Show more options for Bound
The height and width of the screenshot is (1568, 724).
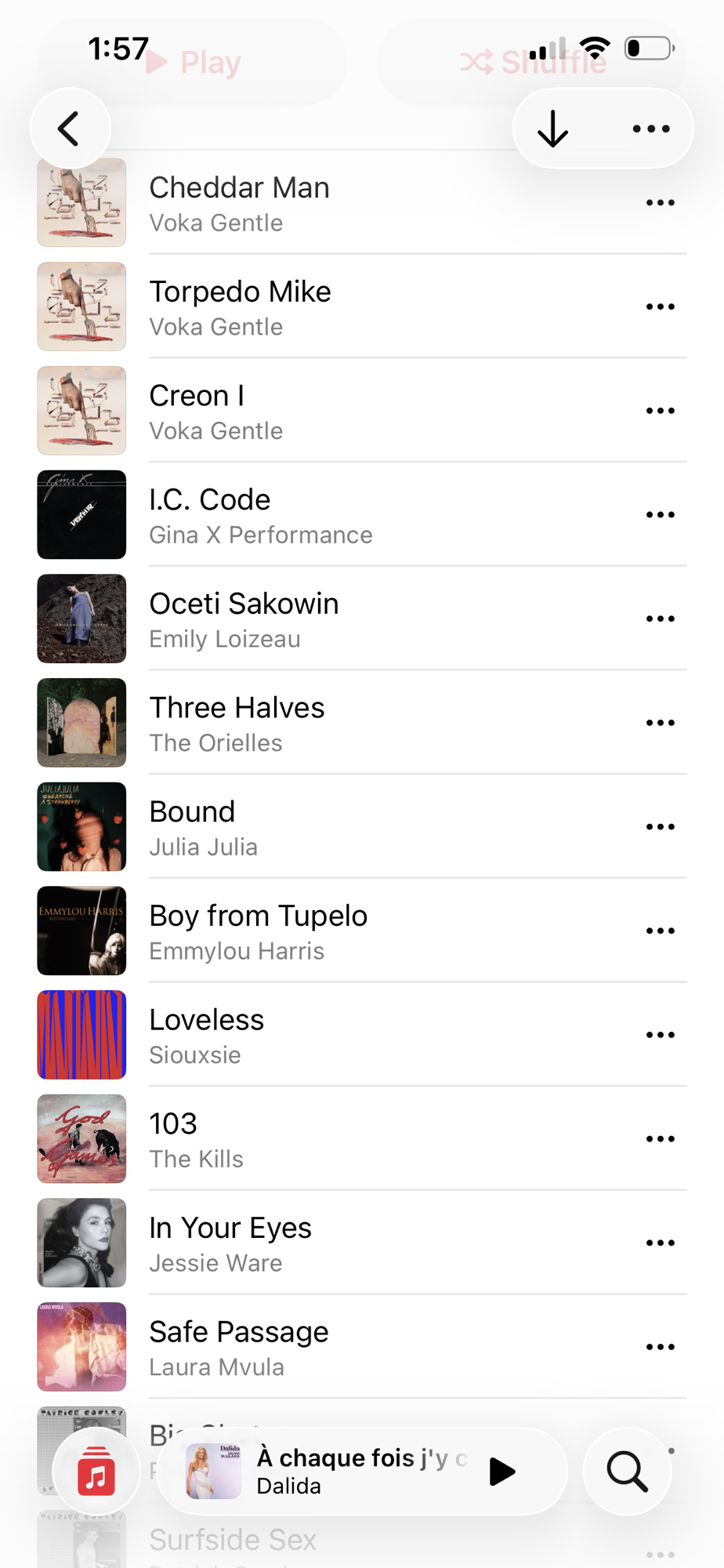click(660, 826)
